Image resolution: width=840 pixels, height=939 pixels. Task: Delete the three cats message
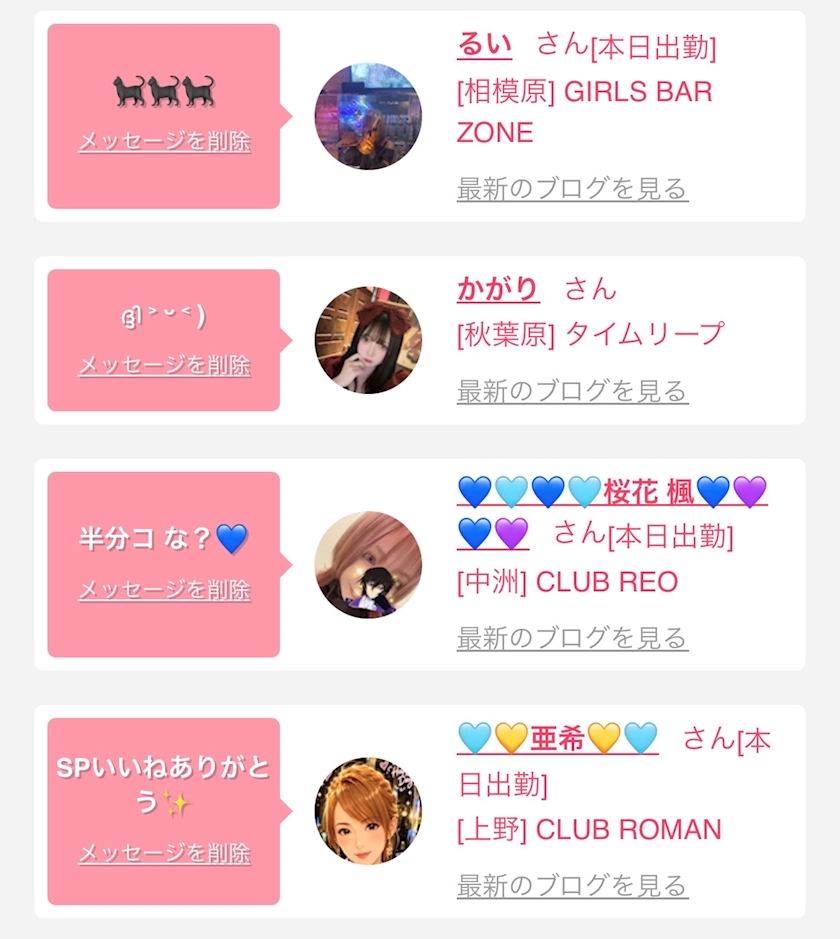165,141
